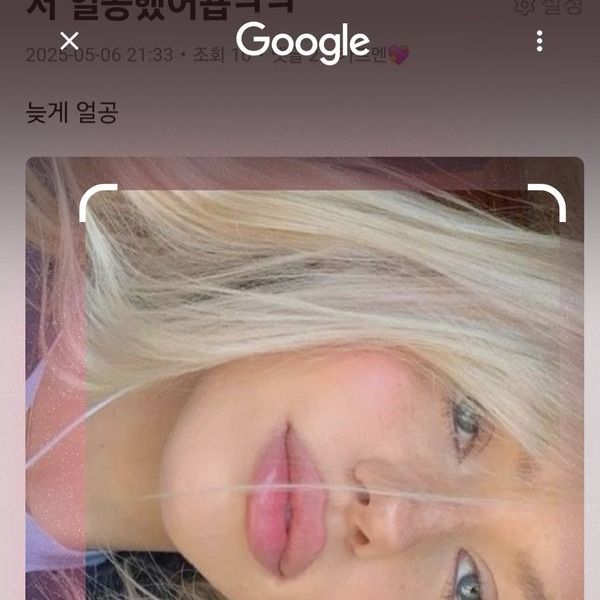Open the Lens overflow menu
Image resolution: width=600 pixels, height=600 pixels.
pyautogui.click(x=539, y=41)
